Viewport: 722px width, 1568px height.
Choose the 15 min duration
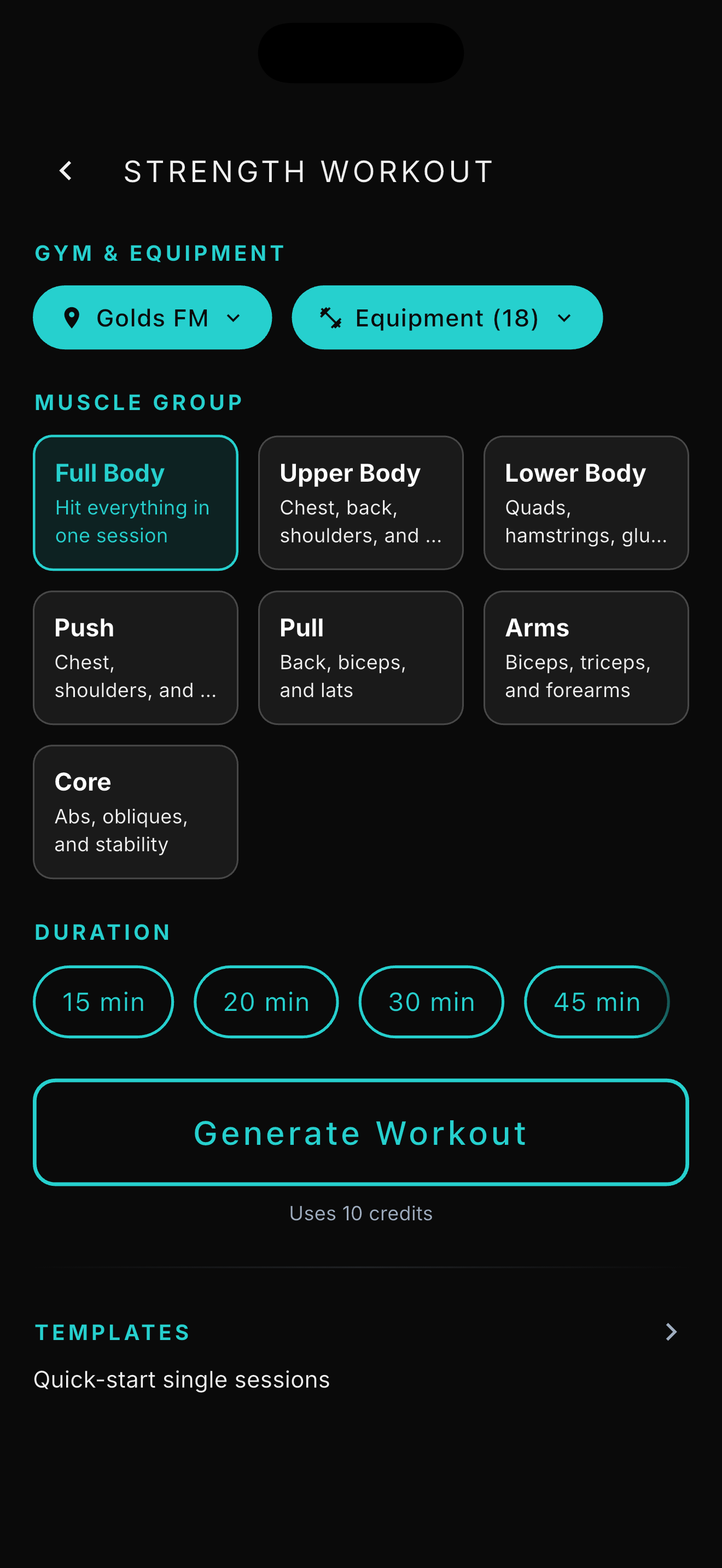pos(103,1002)
